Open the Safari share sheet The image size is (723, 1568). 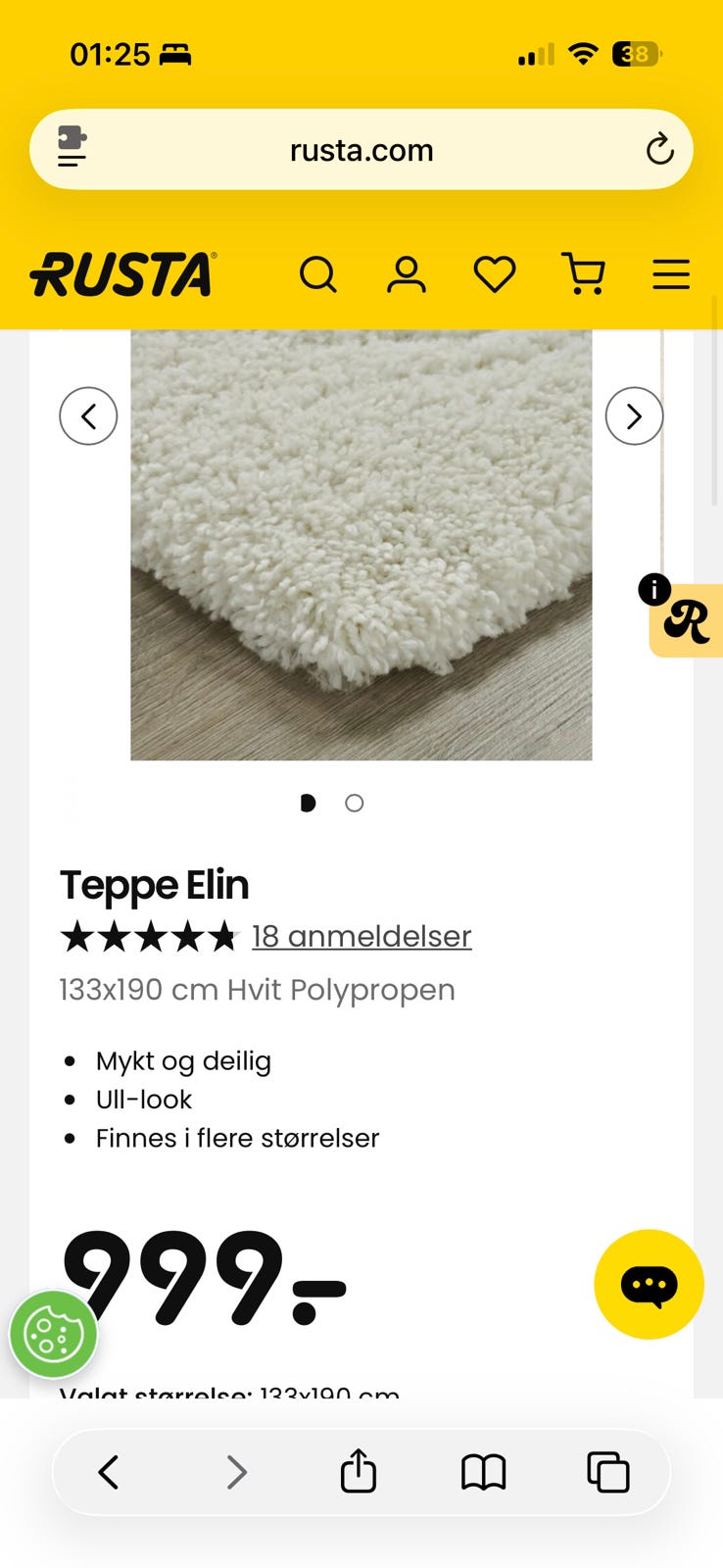359,1471
